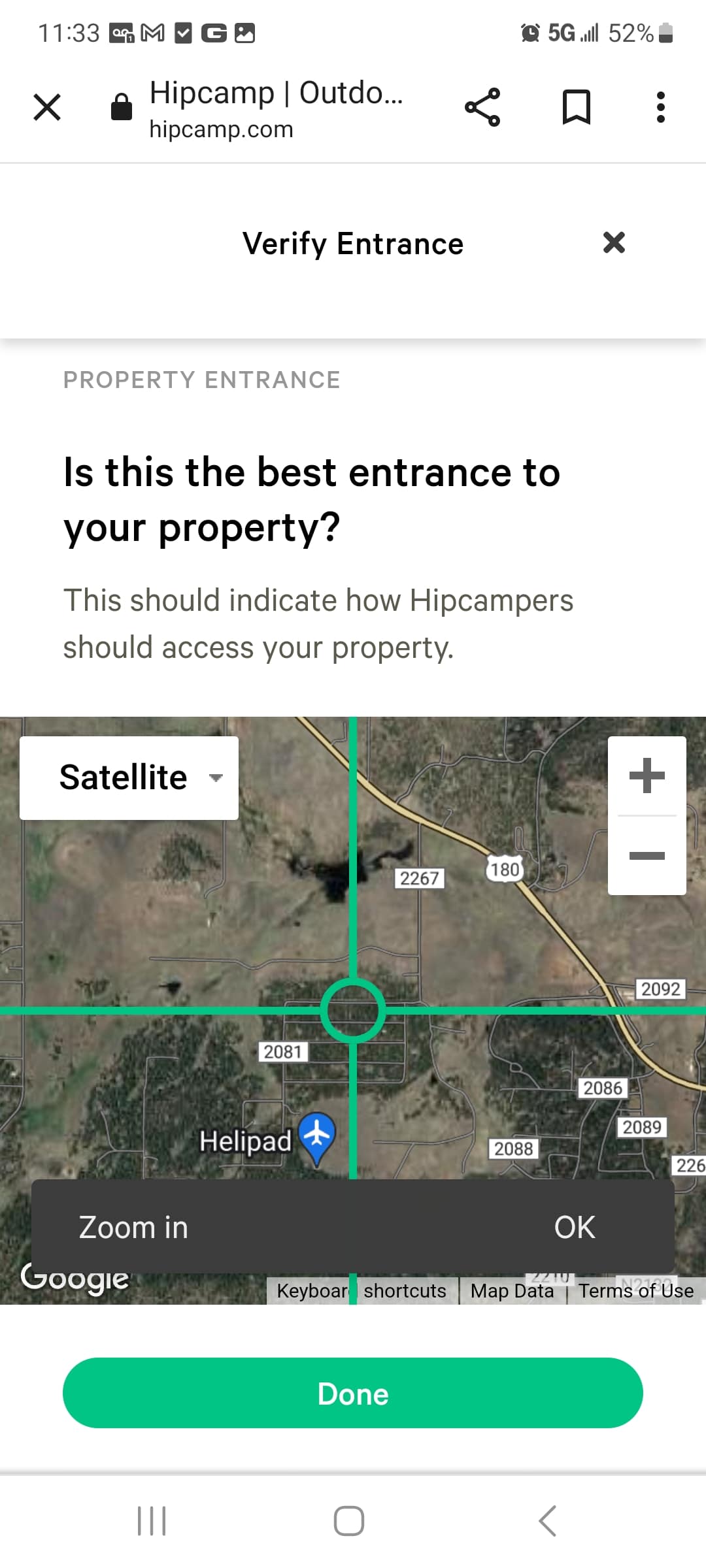Tap OK on the Zoom in message
Image resolution: width=706 pixels, height=1568 pixels.
(574, 1227)
